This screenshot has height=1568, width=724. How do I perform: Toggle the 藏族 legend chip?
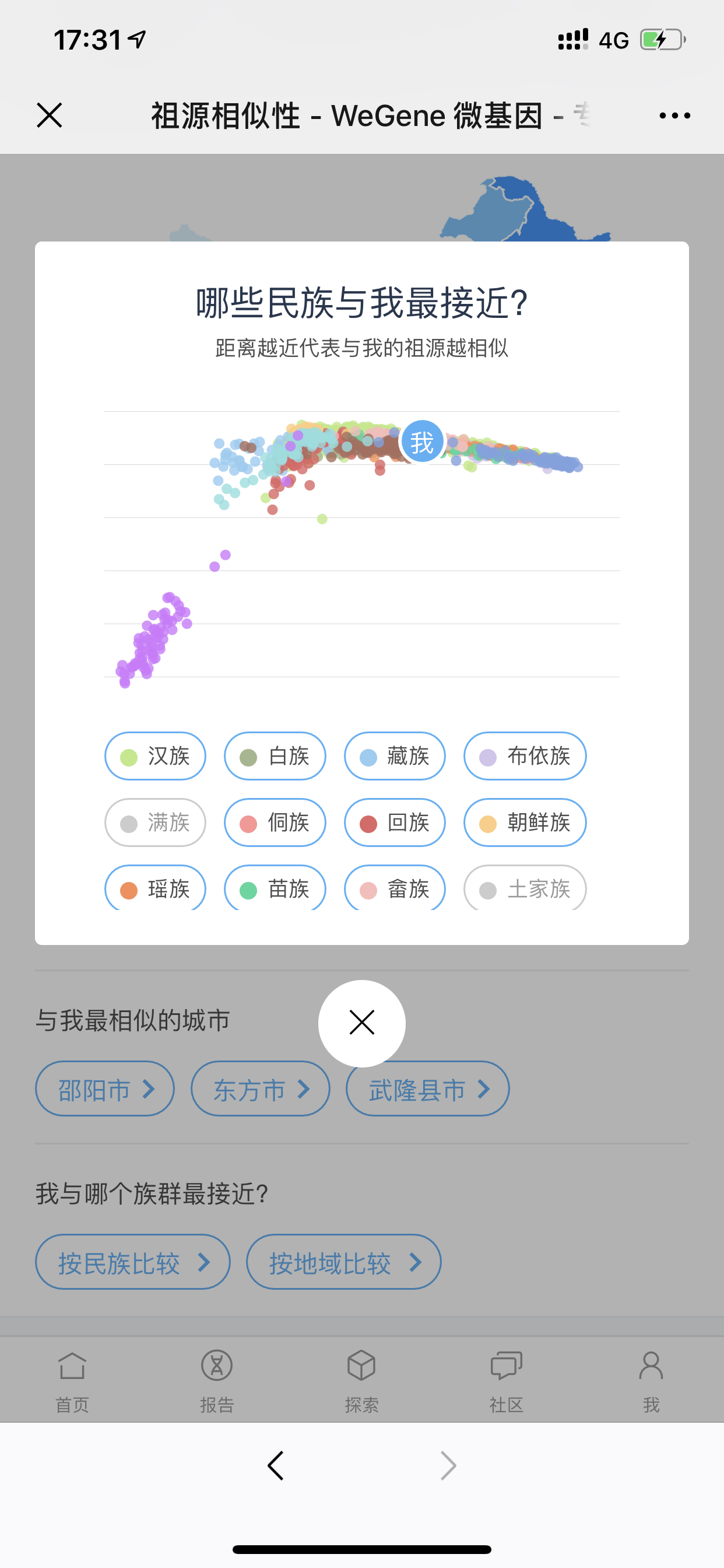[395, 756]
